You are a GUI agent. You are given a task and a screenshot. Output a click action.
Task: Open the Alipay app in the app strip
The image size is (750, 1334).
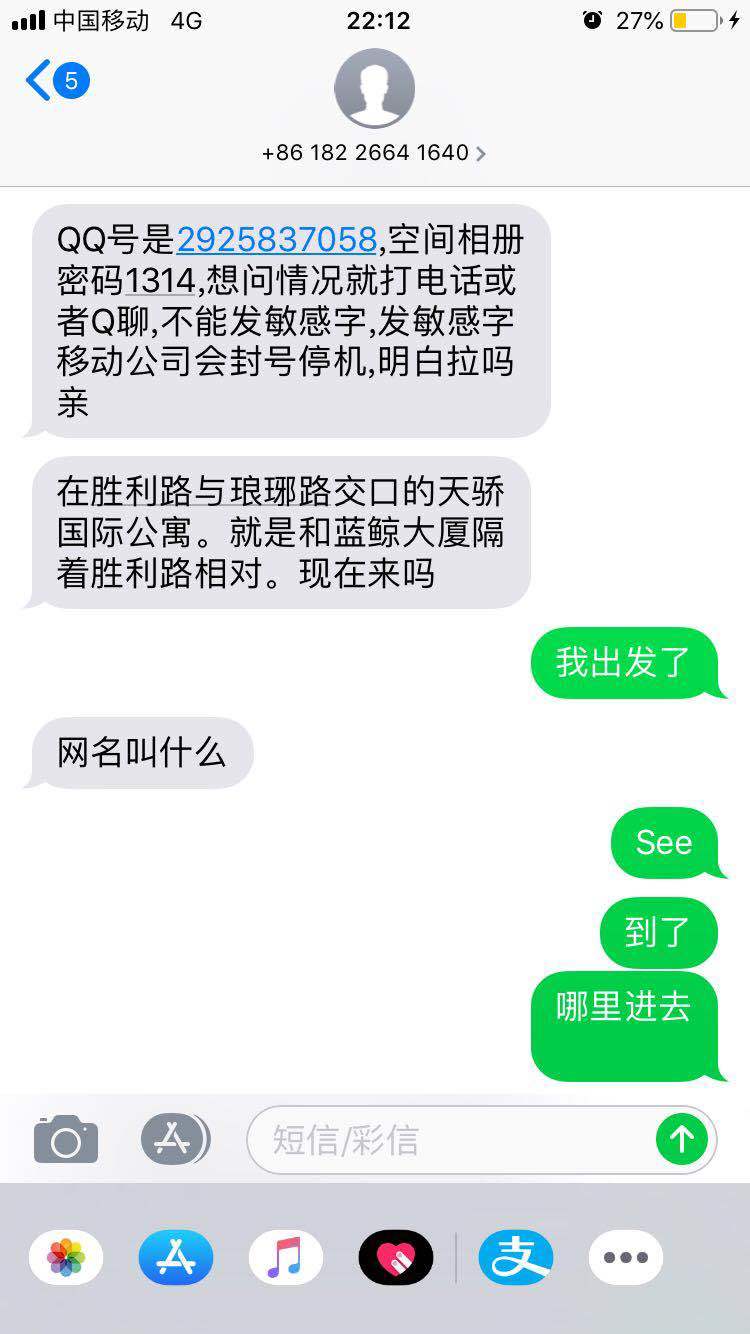pyautogui.click(x=516, y=1257)
